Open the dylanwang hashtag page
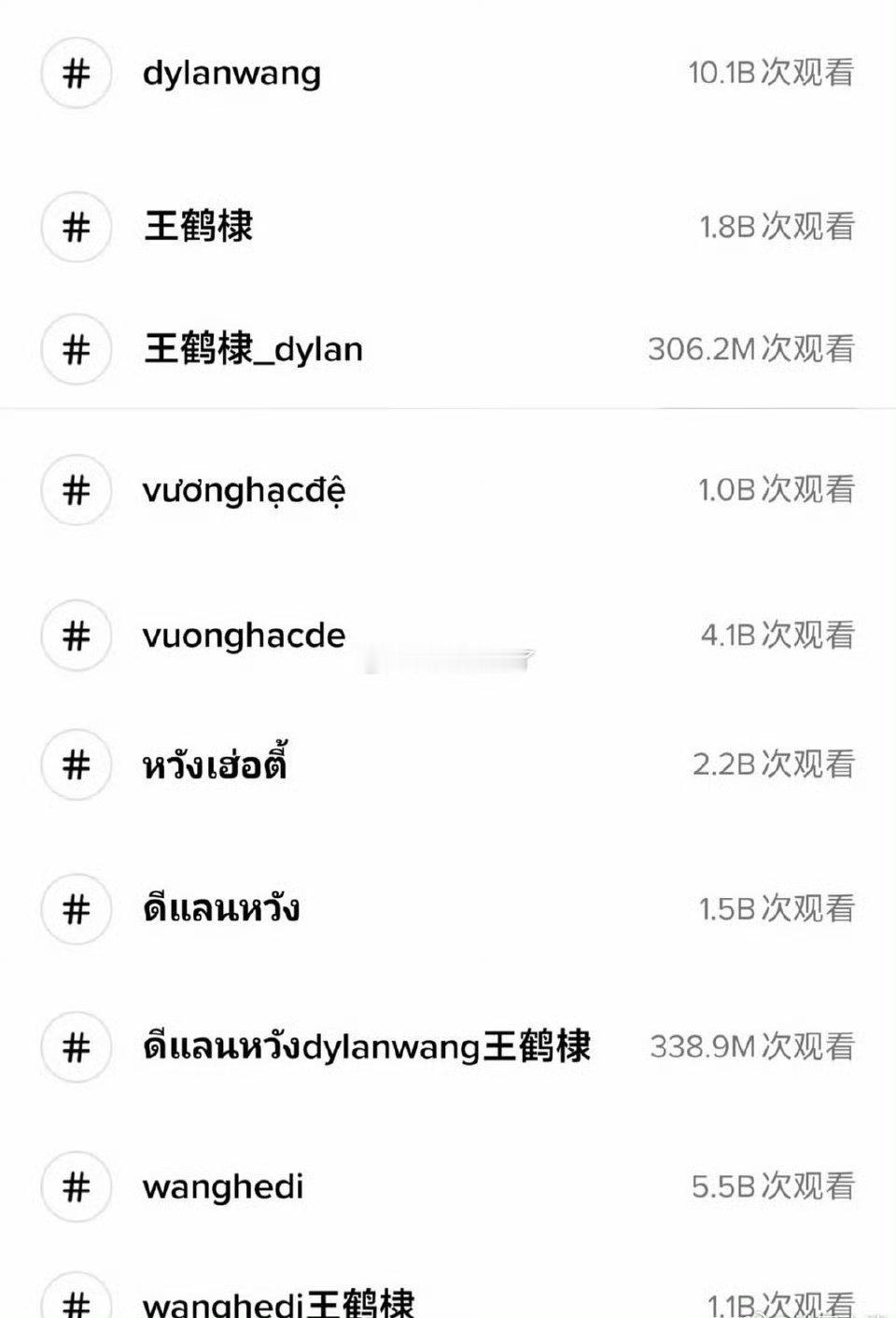This screenshot has width=896, height=1318. pyautogui.click(x=231, y=74)
